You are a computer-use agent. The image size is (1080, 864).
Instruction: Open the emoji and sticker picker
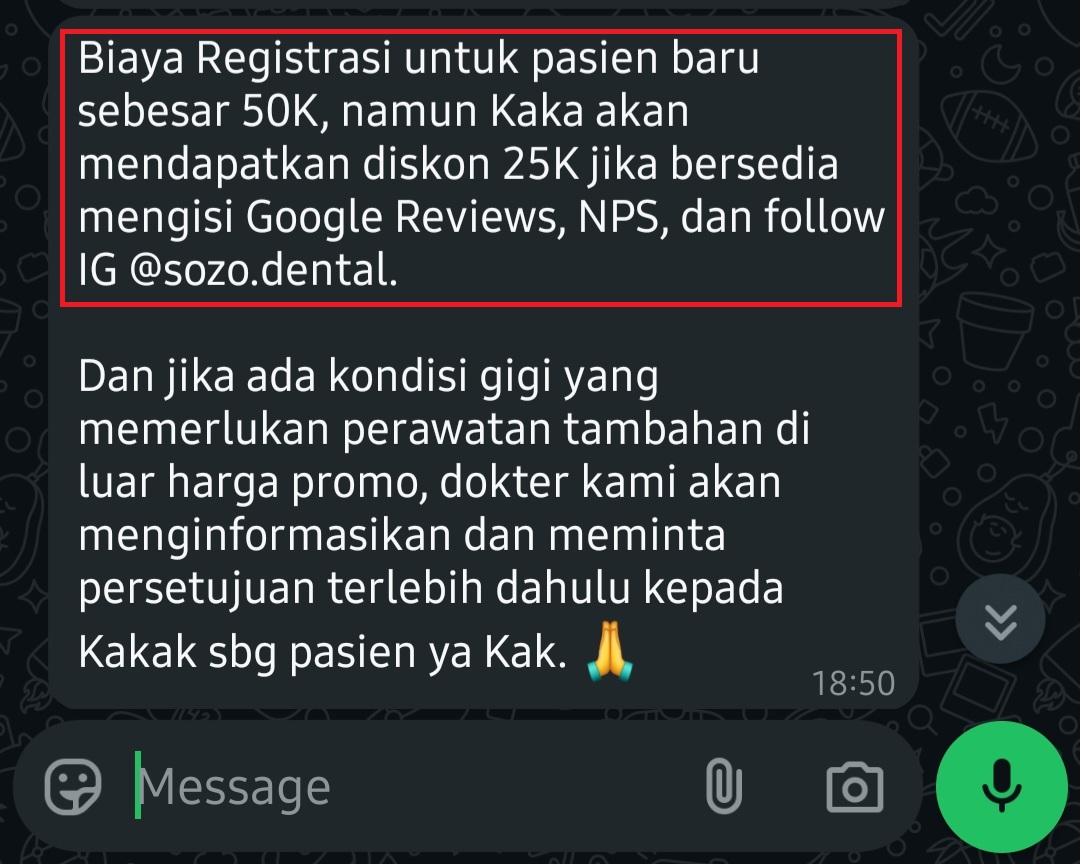click(x=73, y=787)
